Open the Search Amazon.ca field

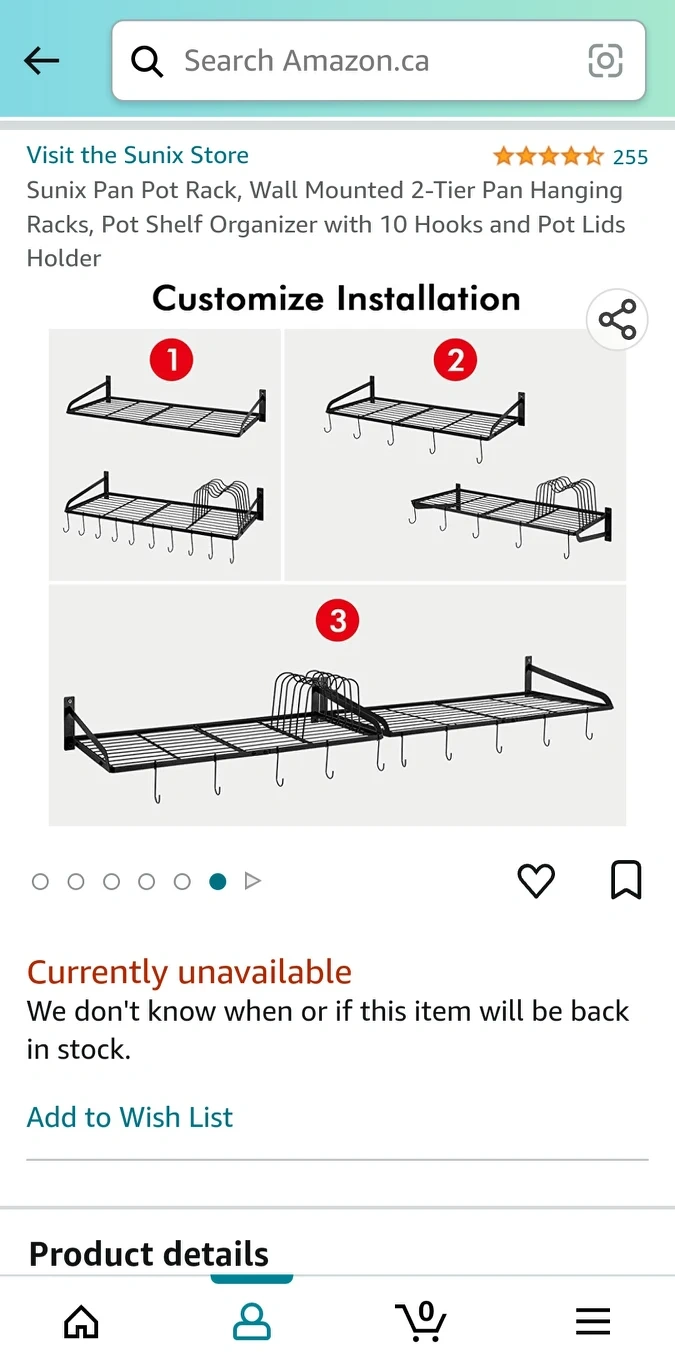(x=360, y=61)
